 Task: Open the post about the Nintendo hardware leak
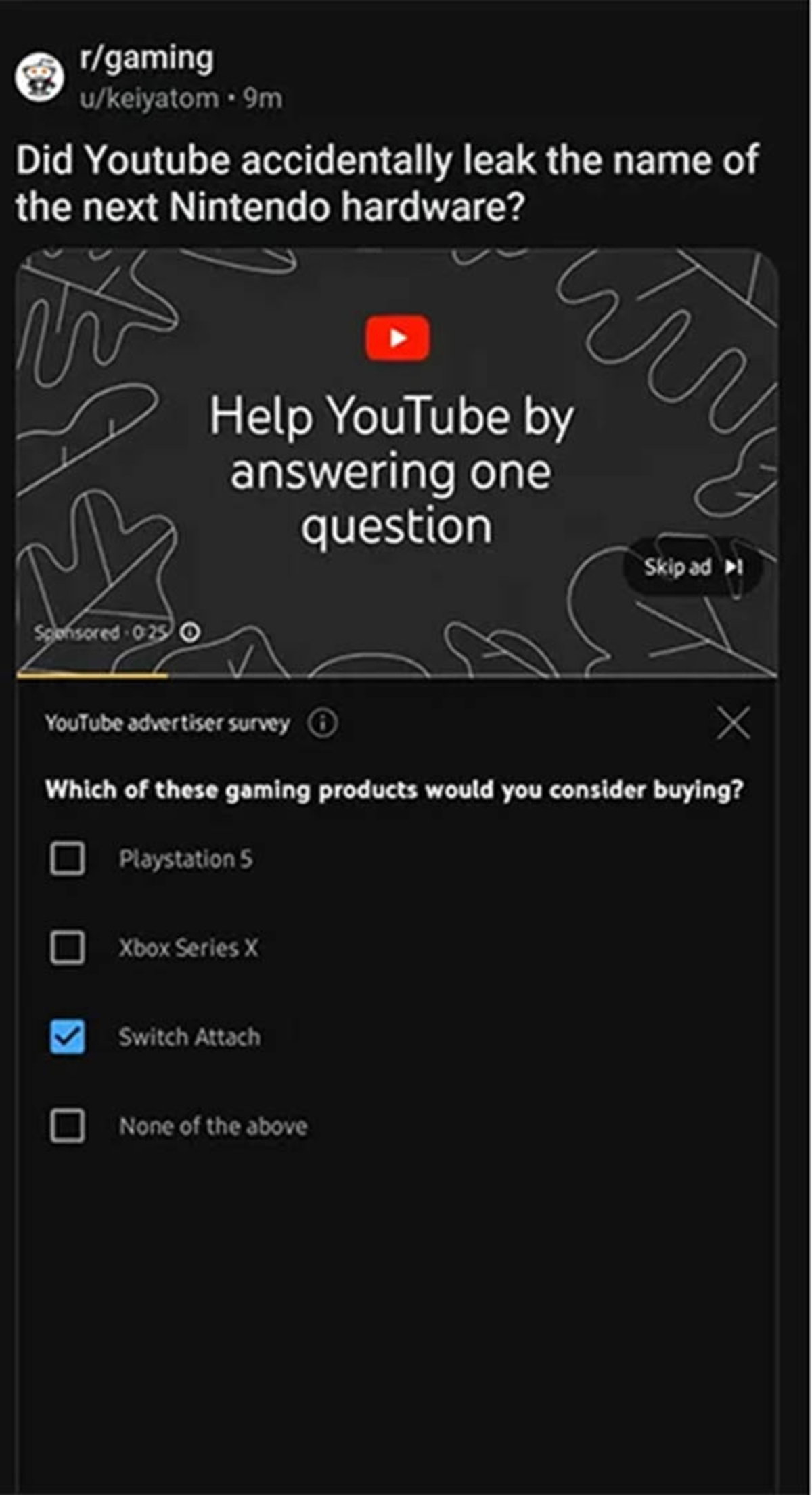point(386,183)
